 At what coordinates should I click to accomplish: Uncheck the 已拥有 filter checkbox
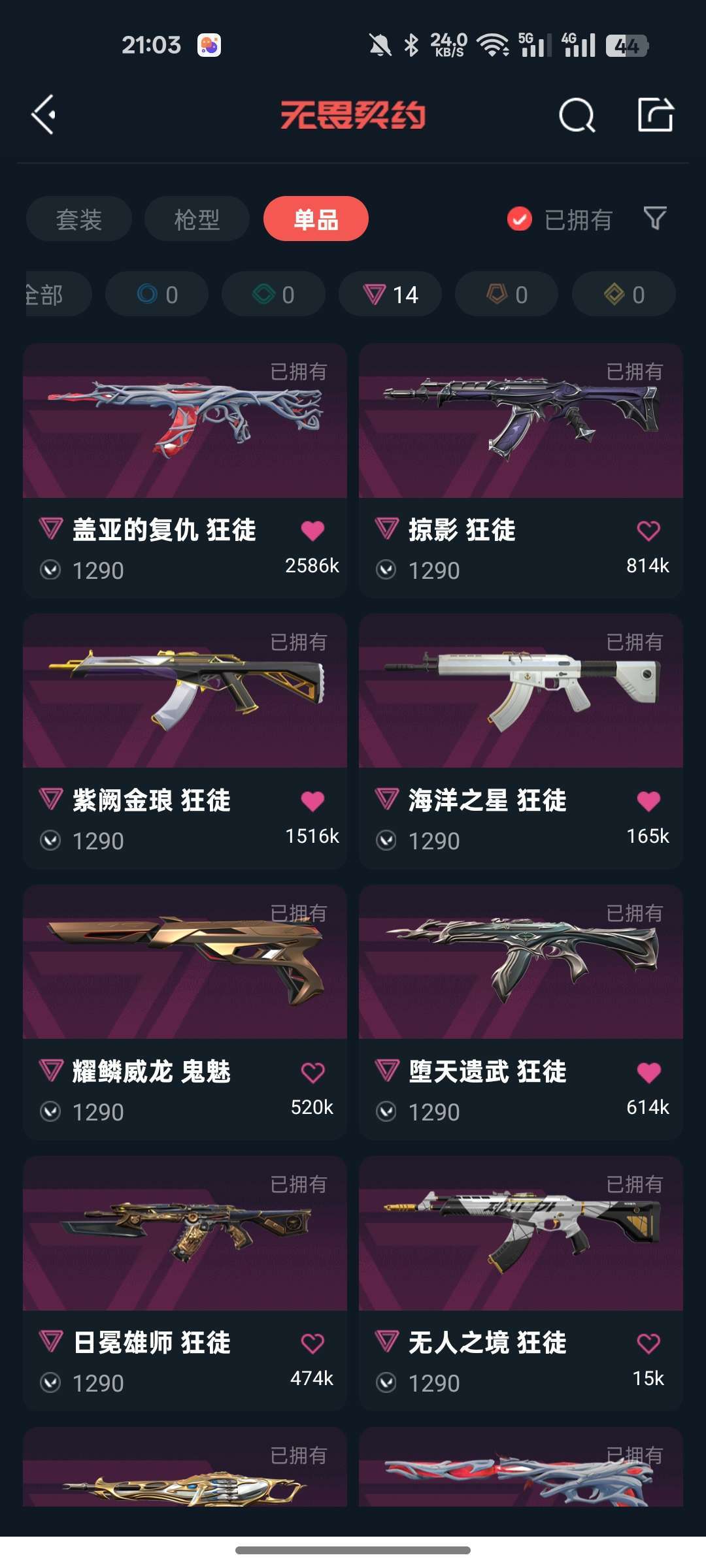pos(520,220)
